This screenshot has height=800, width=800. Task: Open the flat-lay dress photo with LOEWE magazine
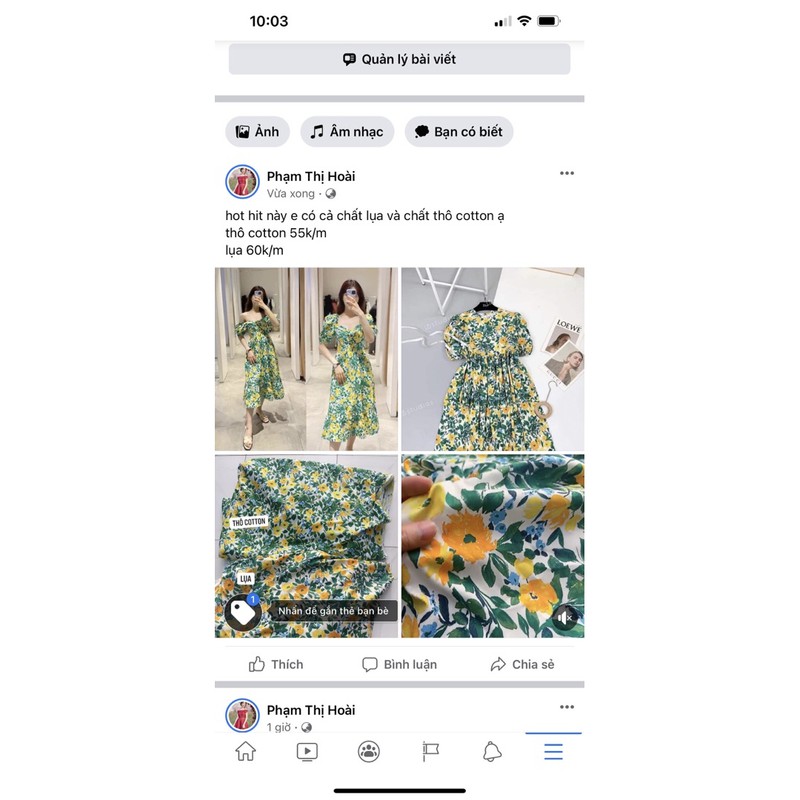pyautogui.click(x=492, y=358)
